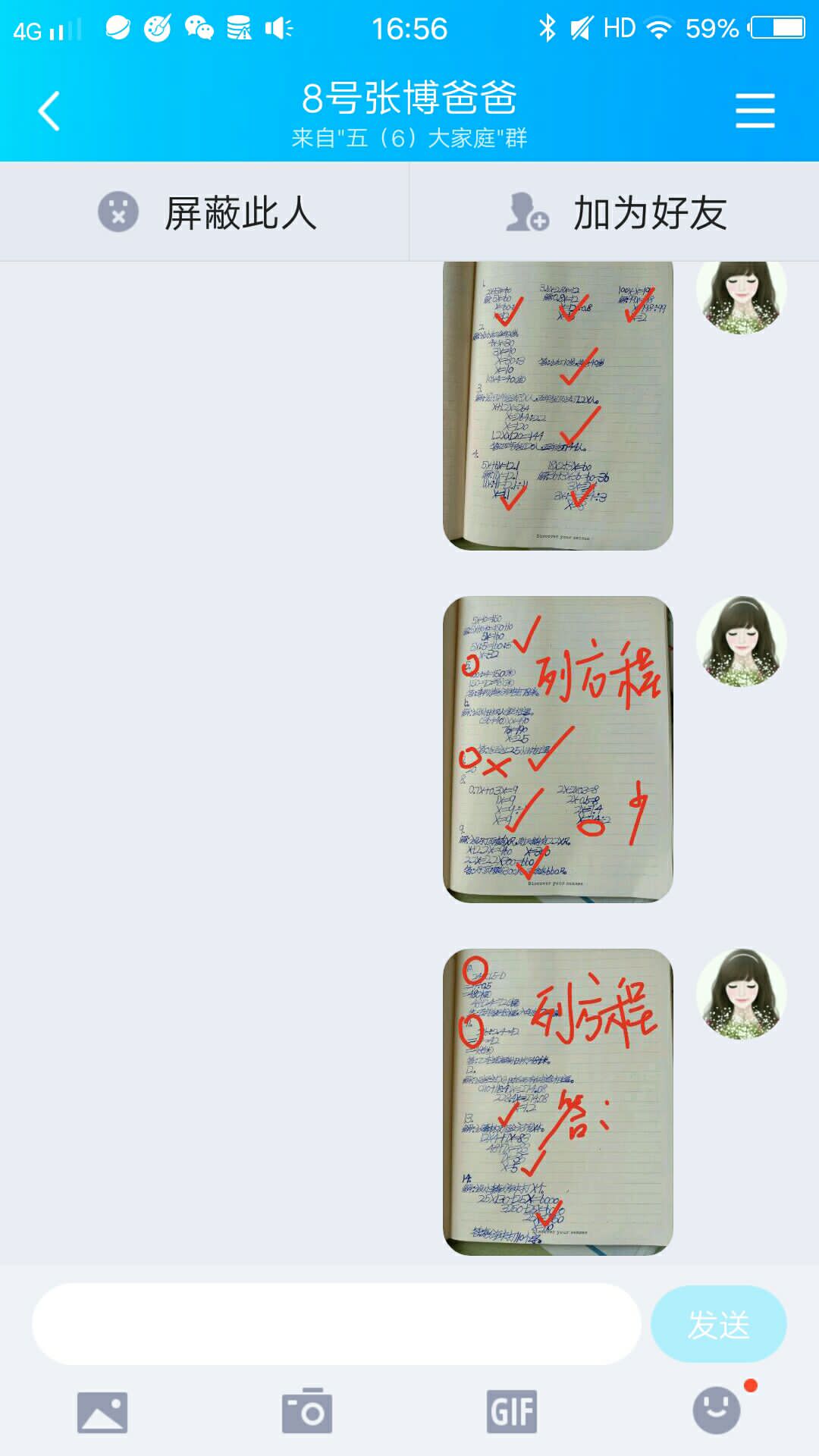Go back using the top-left arrow
Screen dimensions: 819x1456
click(x=49, y=111)
